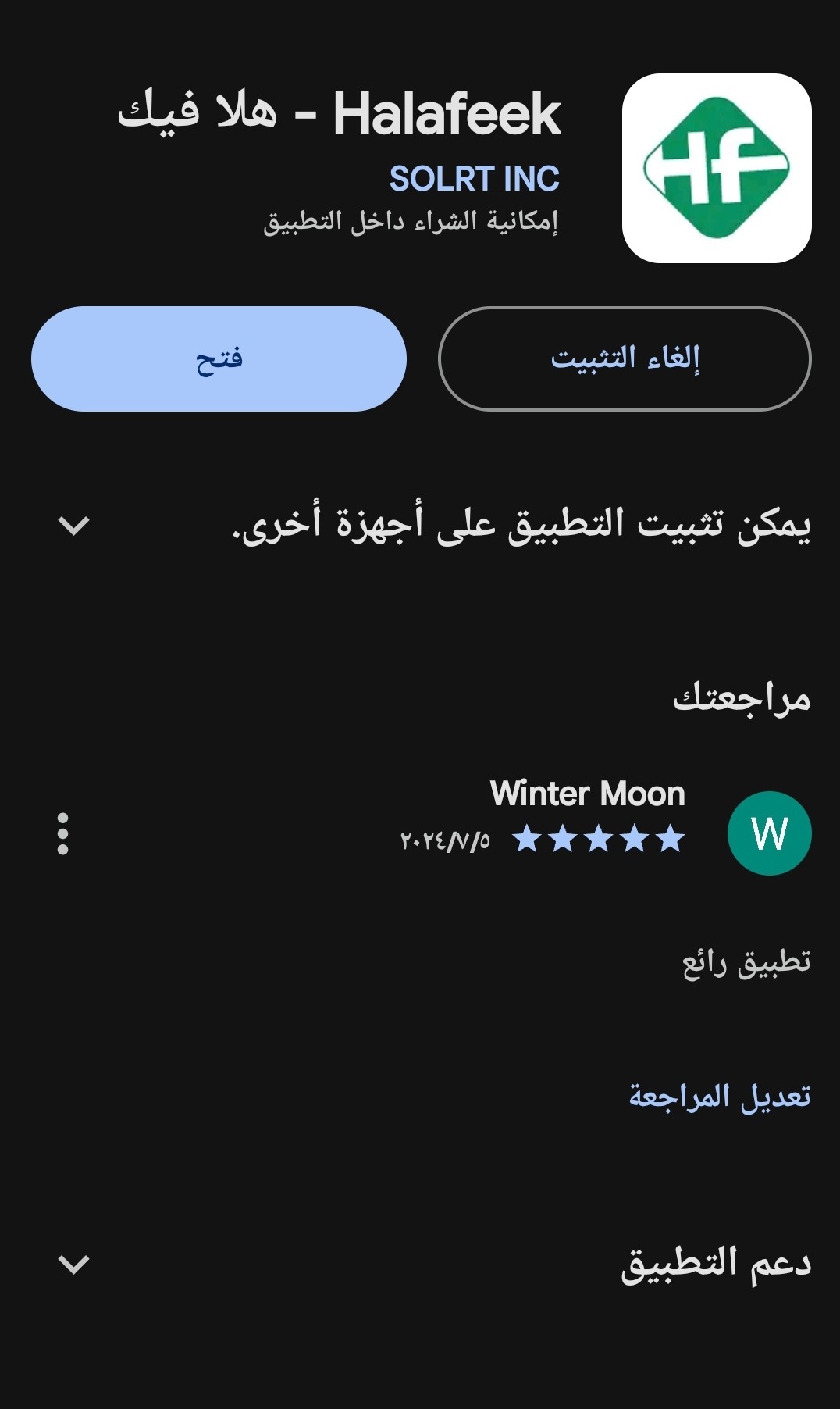Tap the فتح (Open) button
The image size is (840, 1409).
[x=219, y=358]
